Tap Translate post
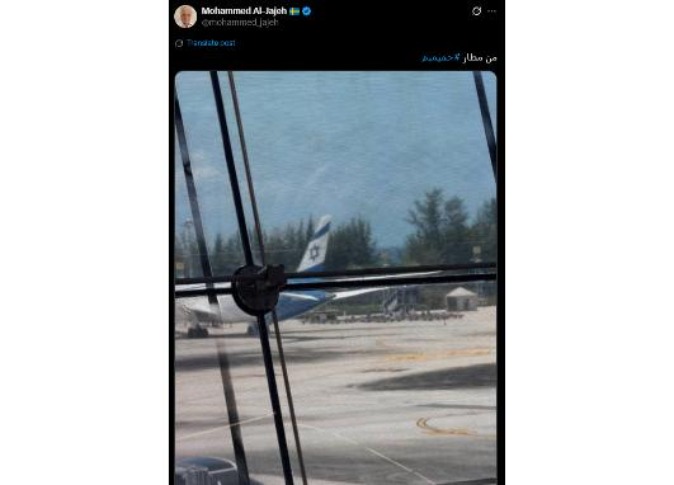 tap(210, 43)
